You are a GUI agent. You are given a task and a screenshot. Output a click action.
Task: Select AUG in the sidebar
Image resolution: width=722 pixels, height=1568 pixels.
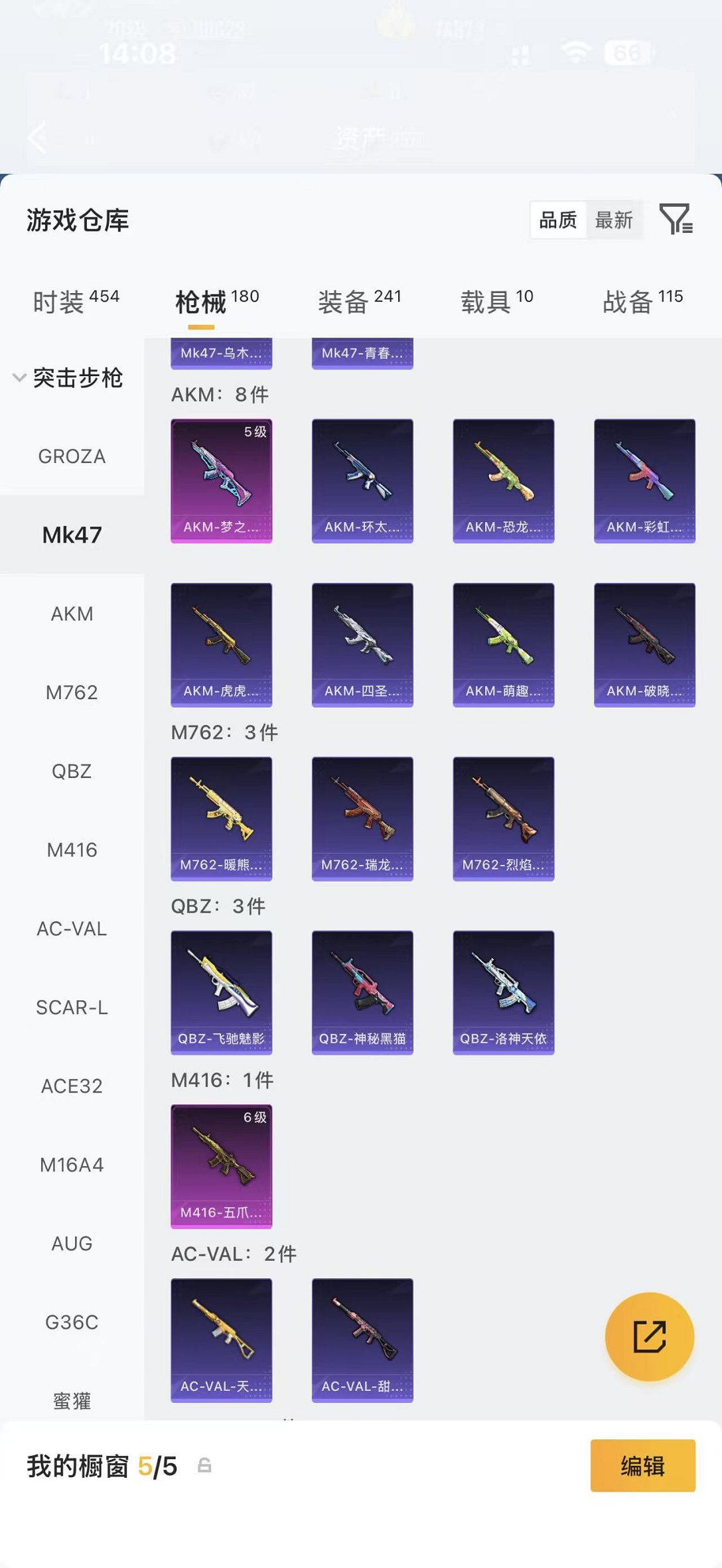(x=72, y=1244)
